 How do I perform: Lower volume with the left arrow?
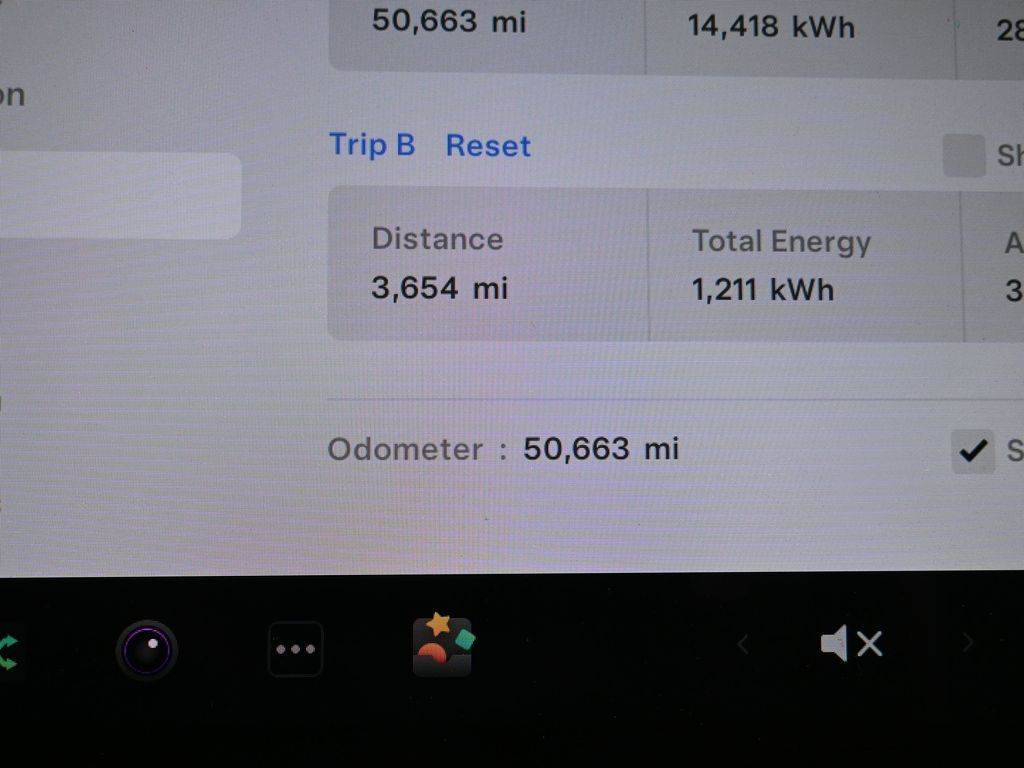tap(743, 645)
